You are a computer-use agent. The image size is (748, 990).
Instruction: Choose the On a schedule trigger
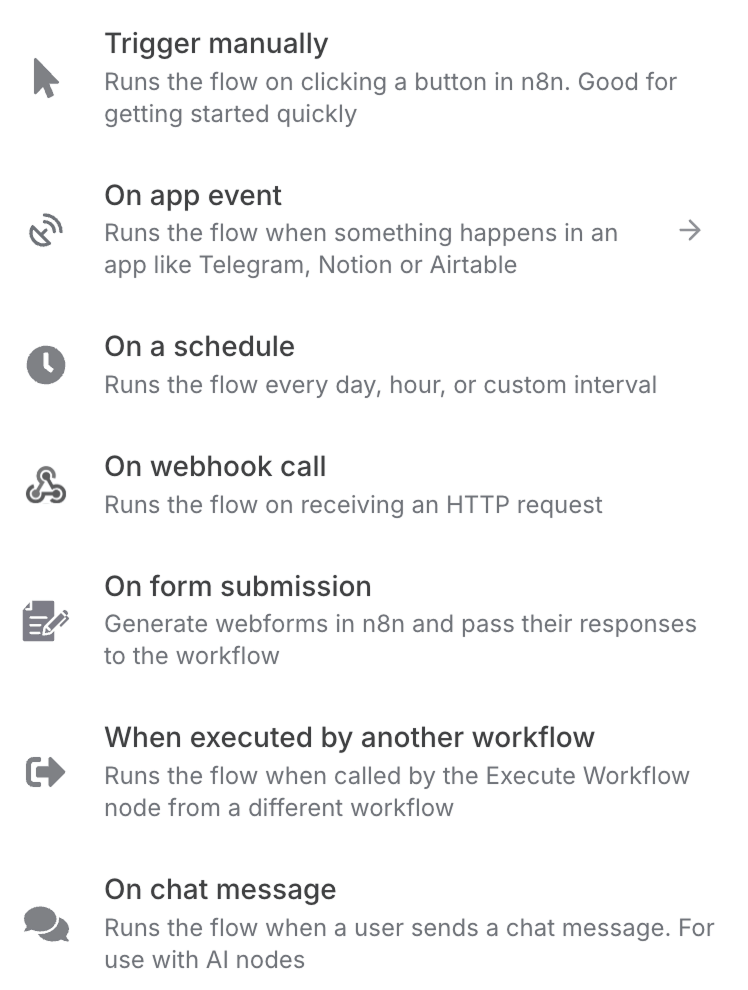(199, 347)
